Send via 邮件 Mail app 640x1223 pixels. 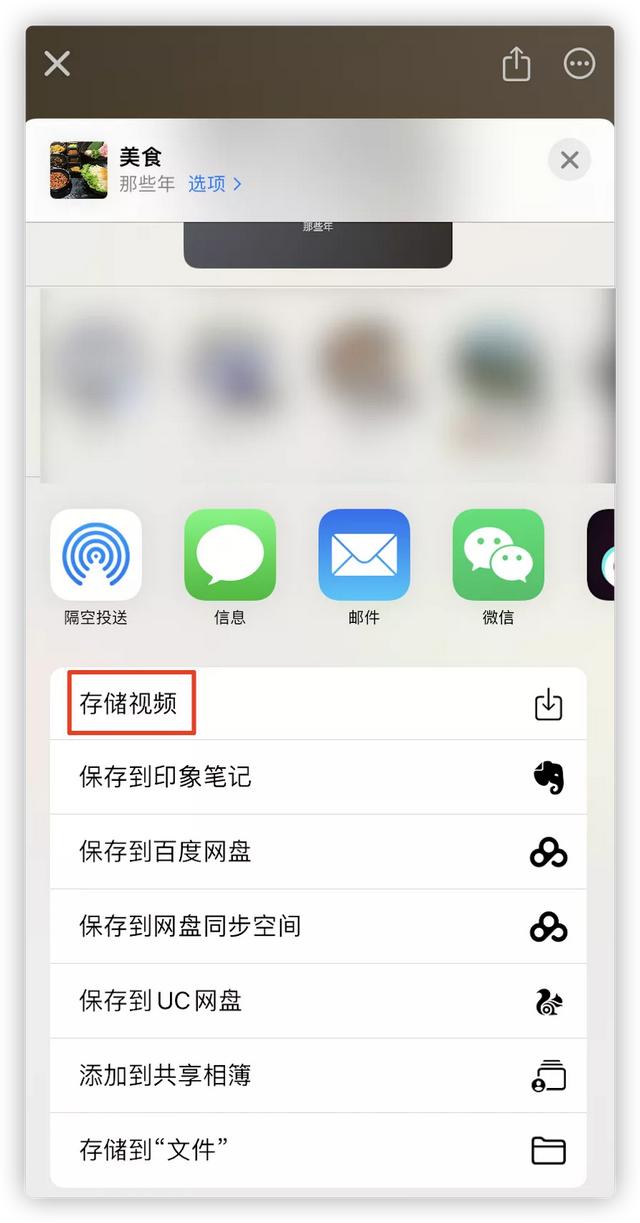[364, 555]
